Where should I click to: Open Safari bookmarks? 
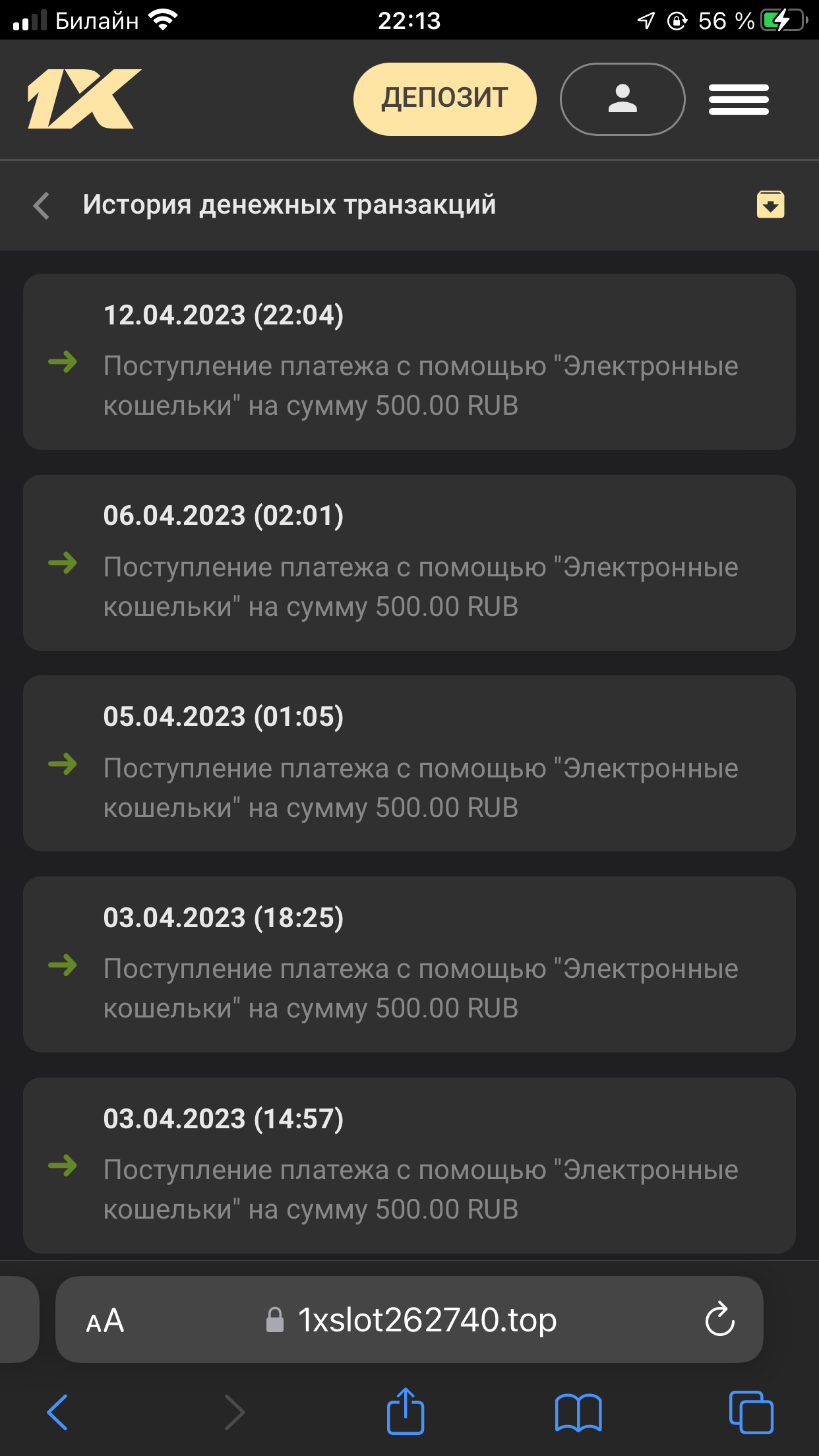[x=578, y=1412]
